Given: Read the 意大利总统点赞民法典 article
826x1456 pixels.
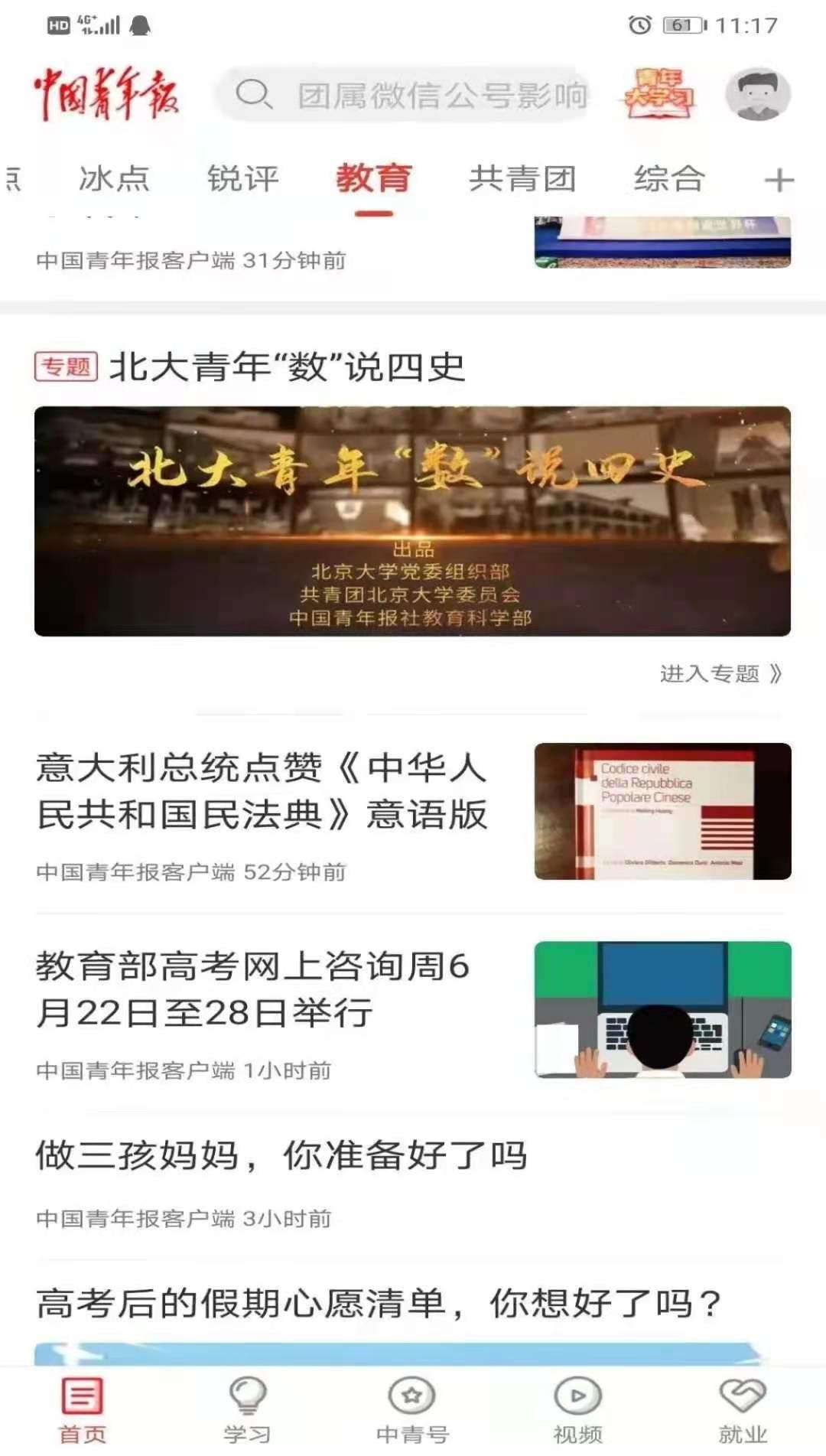Looking at the screenshot, I should pos(262,791).
